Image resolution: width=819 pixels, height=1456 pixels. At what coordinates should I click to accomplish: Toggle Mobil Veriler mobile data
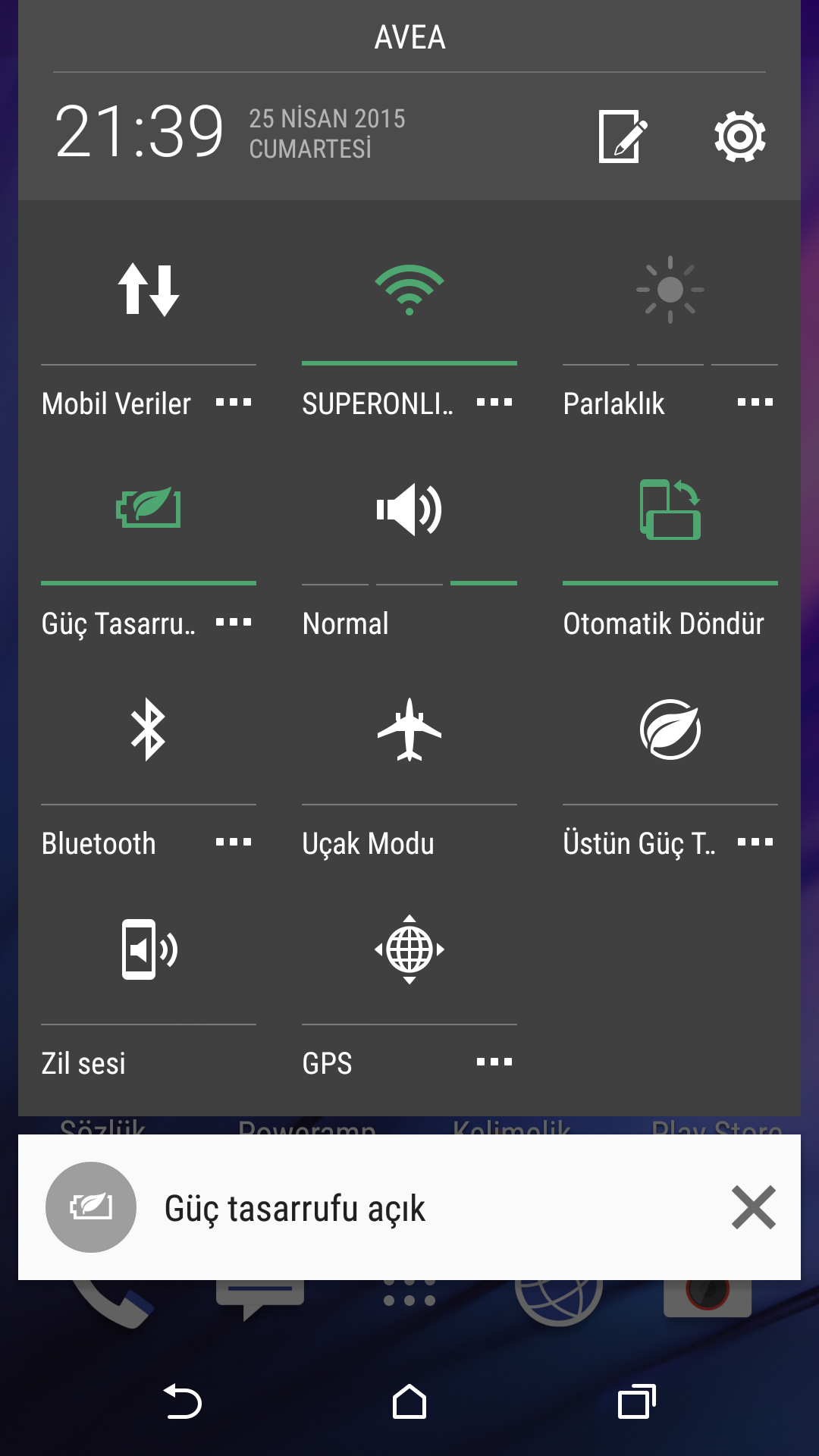[x=149, y=290]
